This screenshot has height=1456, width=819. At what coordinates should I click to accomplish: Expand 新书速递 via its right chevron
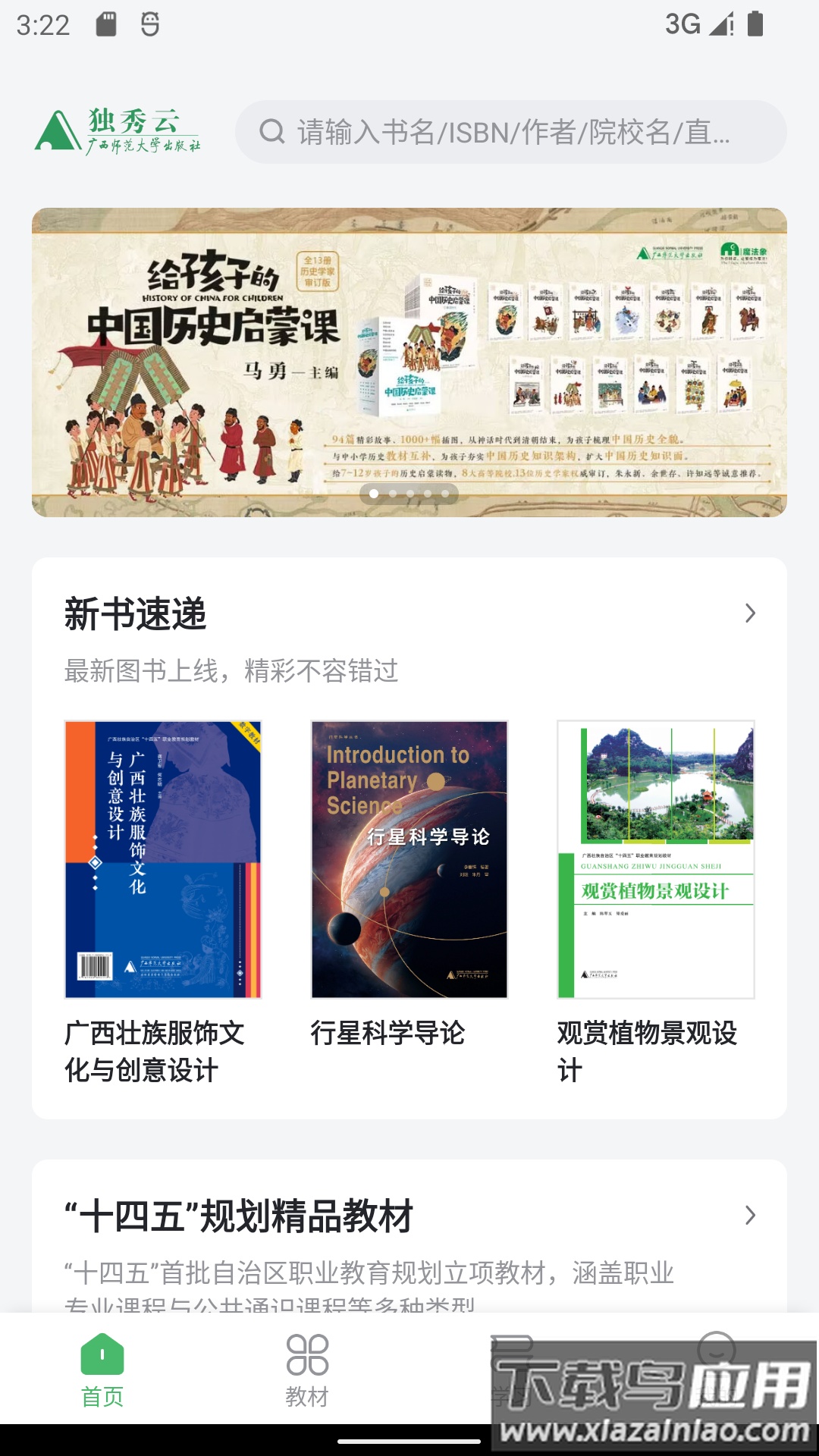click(750, 611)
